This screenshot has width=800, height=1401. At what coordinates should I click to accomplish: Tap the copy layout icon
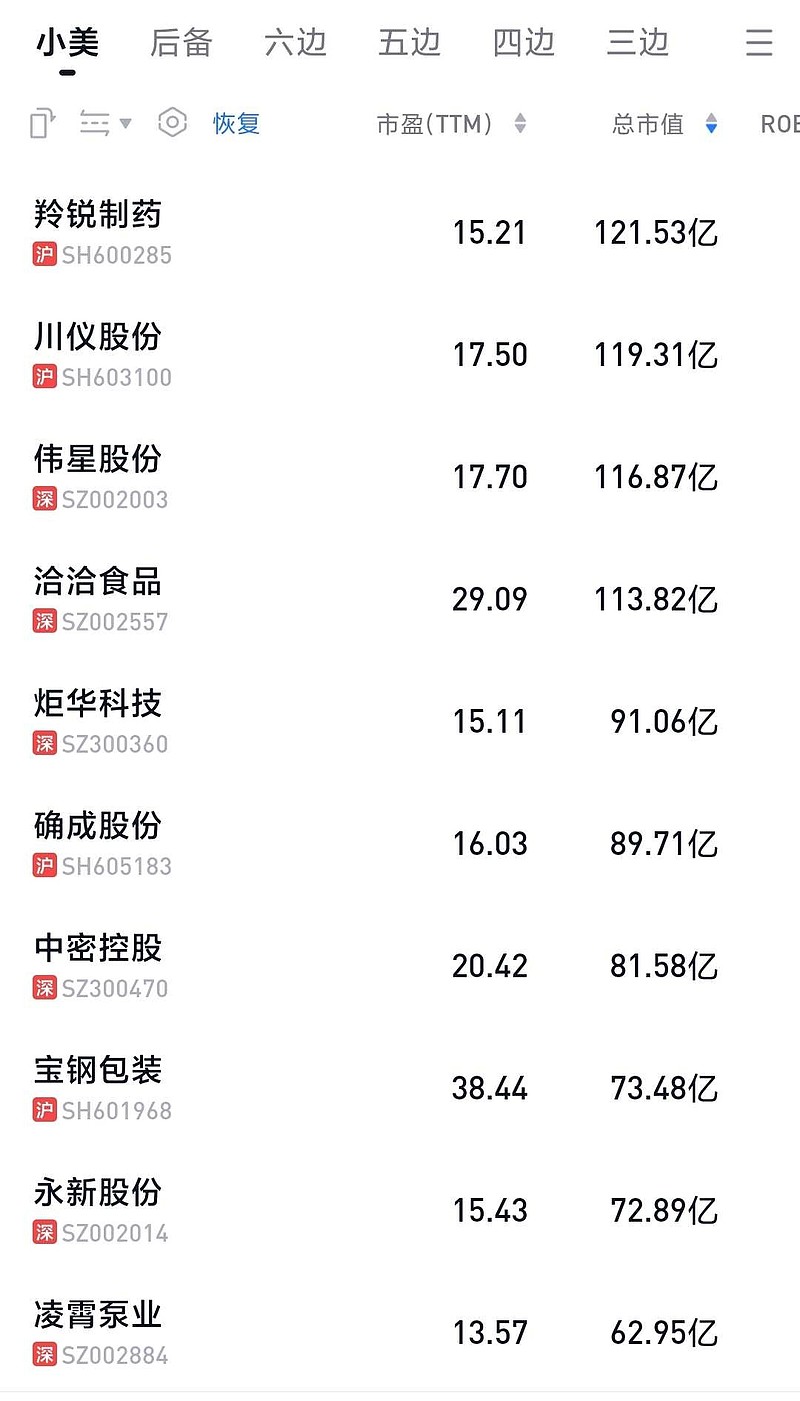[43, 124]
